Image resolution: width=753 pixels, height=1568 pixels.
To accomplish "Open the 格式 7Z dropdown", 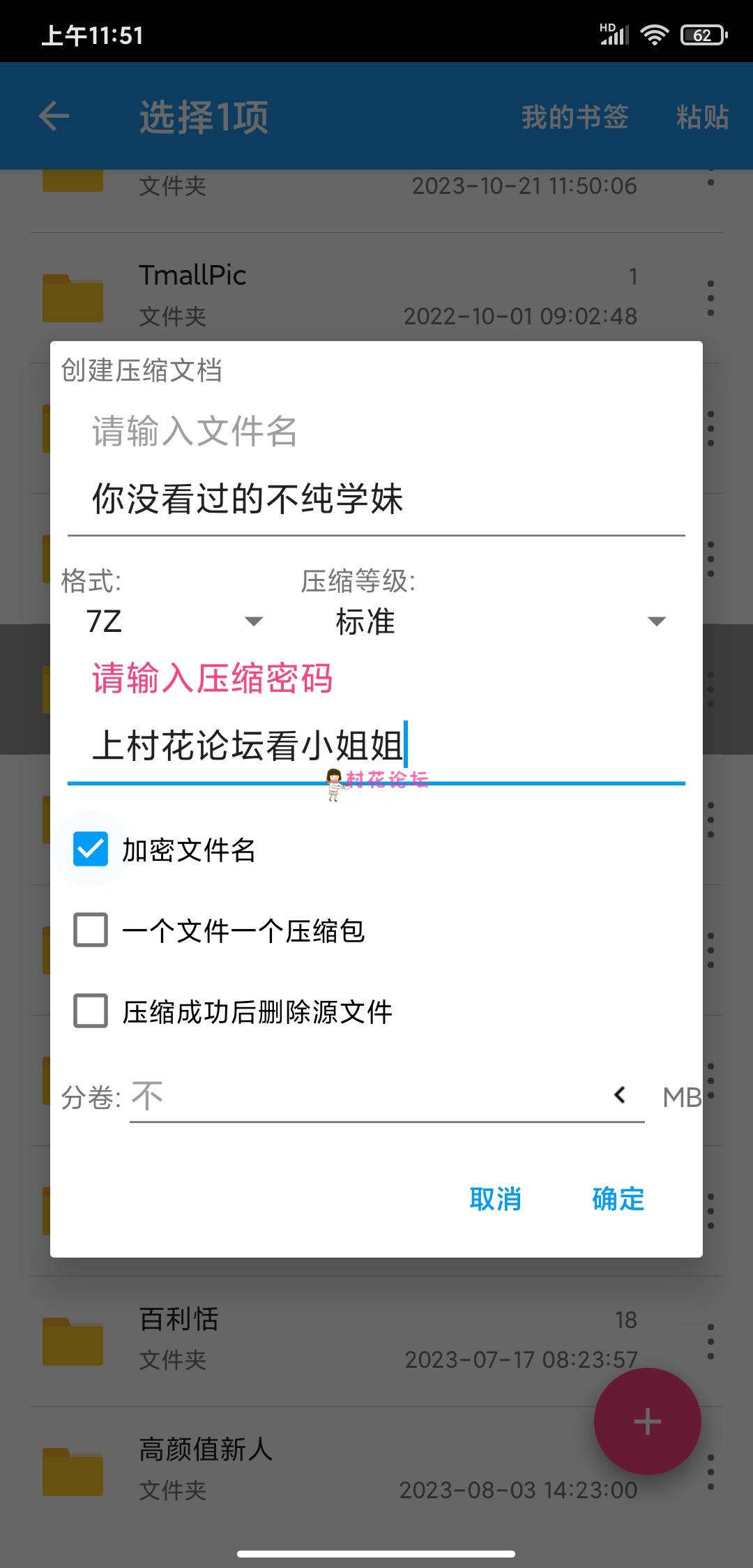I will coord(173,621).
